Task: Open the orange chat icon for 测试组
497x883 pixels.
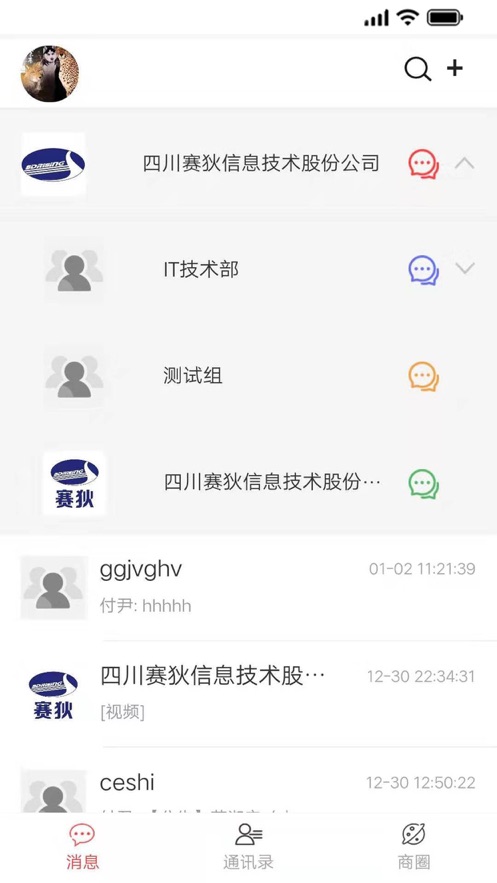Action: pyautogui.click(x=423, y=377)
